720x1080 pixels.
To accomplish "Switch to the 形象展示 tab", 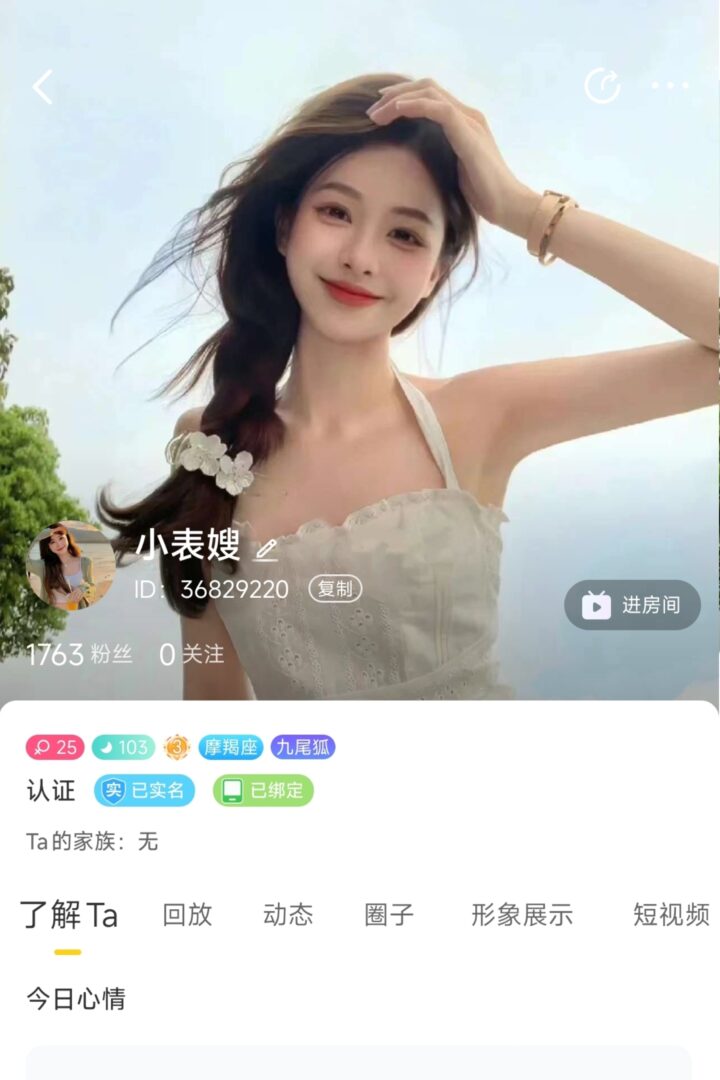I will pyautogui.click(x=522, y=914).
